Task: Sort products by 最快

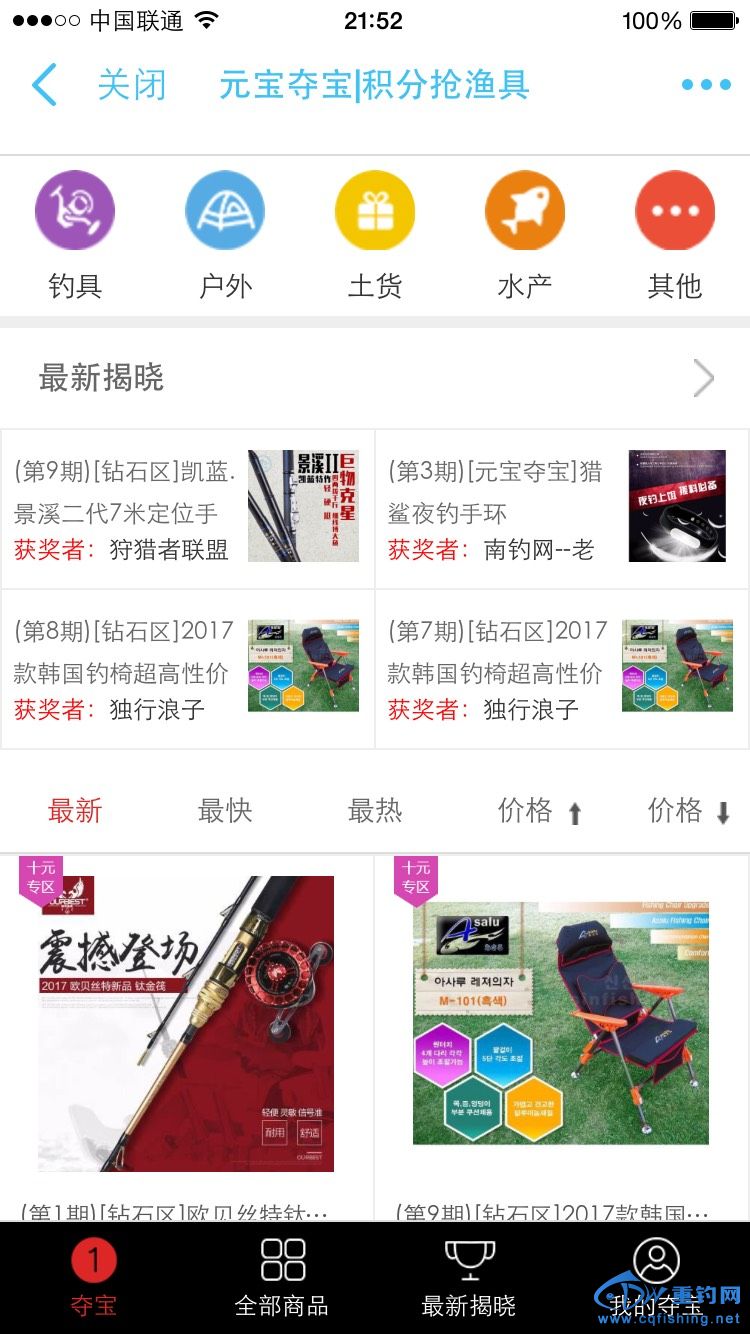Action: point(225,810)
